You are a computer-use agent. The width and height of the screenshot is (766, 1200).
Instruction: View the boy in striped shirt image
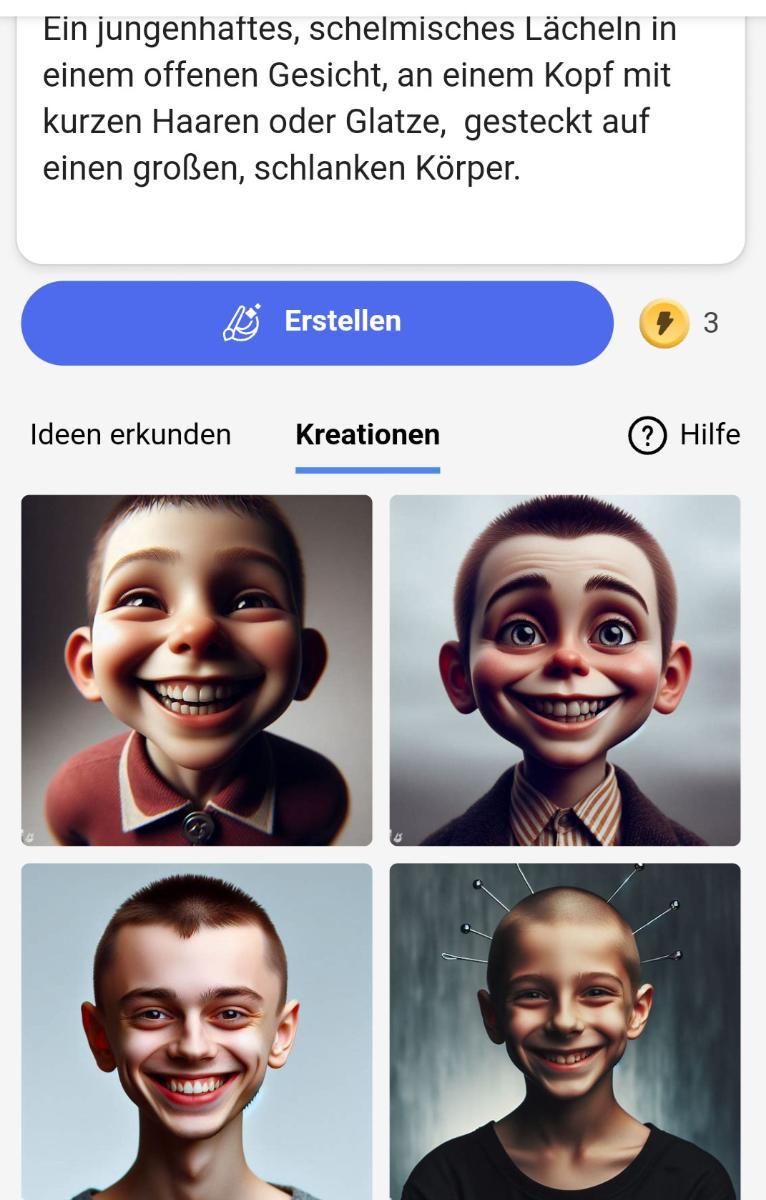coord(564,670)
